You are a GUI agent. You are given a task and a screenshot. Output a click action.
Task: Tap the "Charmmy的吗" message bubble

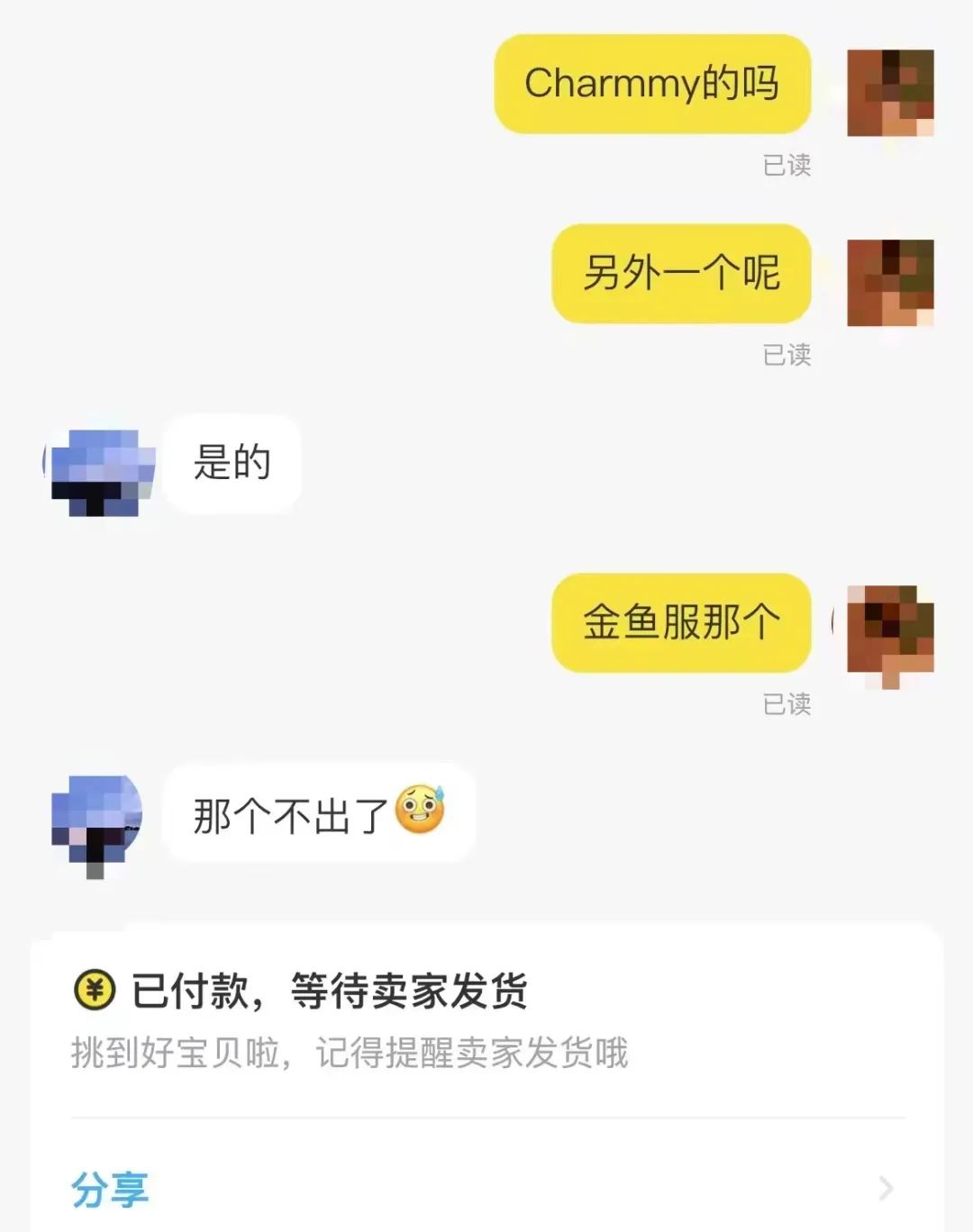651,84
